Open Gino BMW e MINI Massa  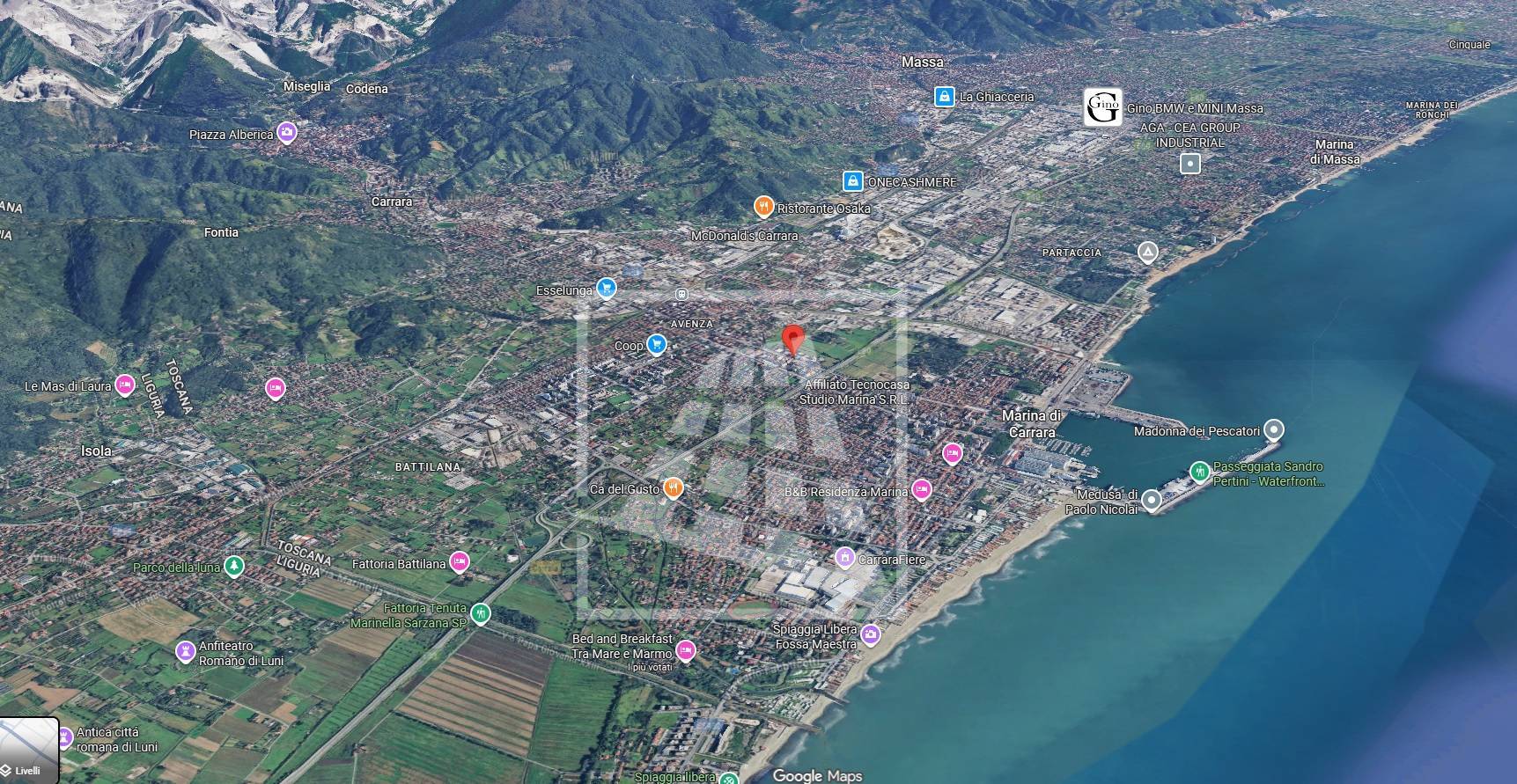(1102, 107)
